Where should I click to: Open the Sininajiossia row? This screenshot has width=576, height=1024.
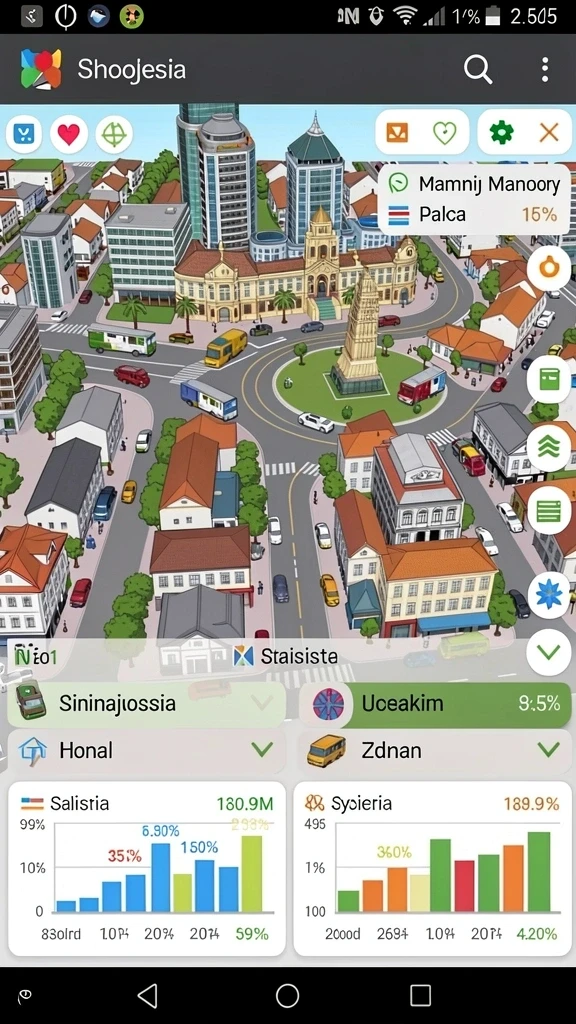tap(146, 704)
